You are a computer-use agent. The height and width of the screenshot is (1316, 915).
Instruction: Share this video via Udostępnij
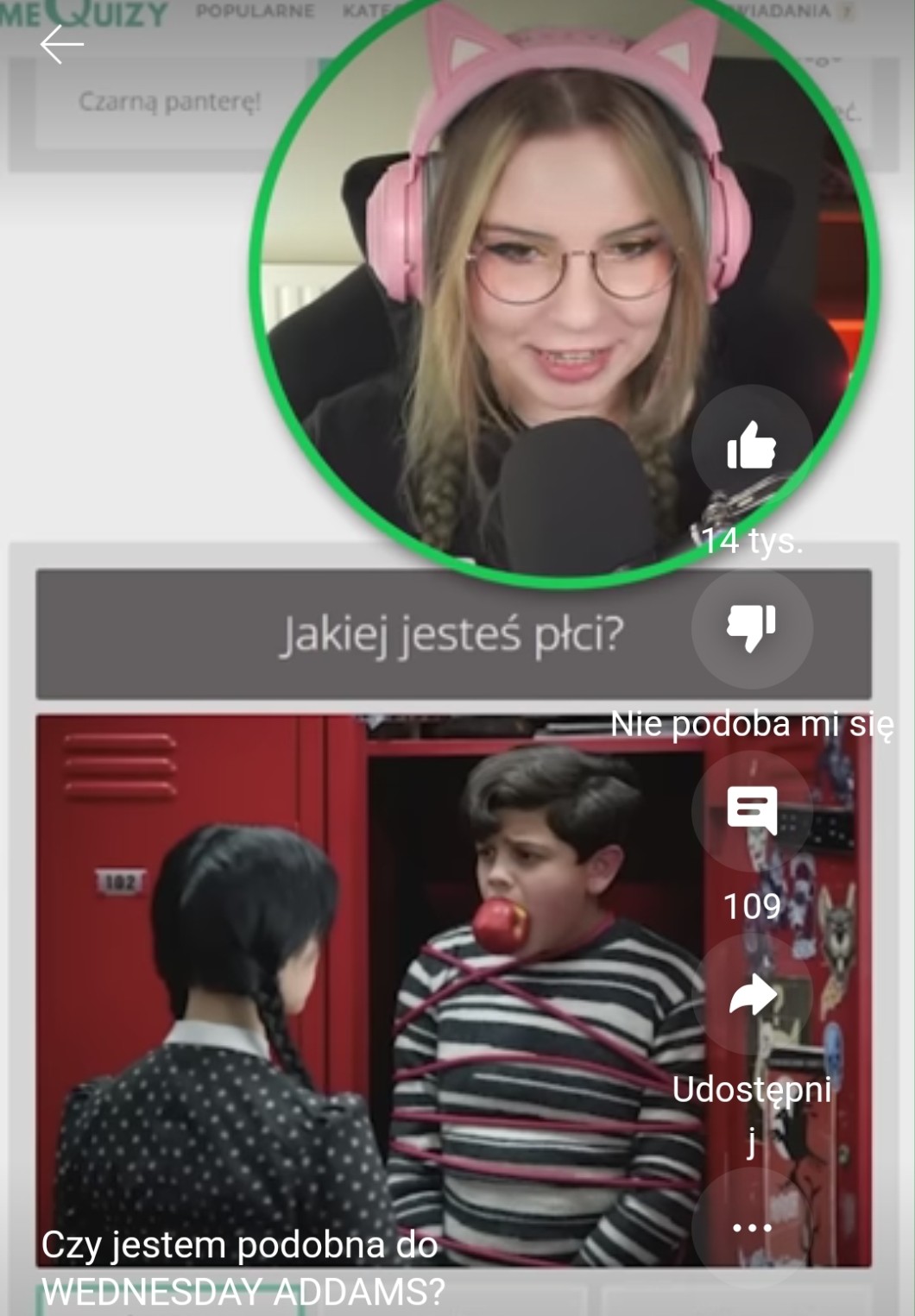point(753,995)
